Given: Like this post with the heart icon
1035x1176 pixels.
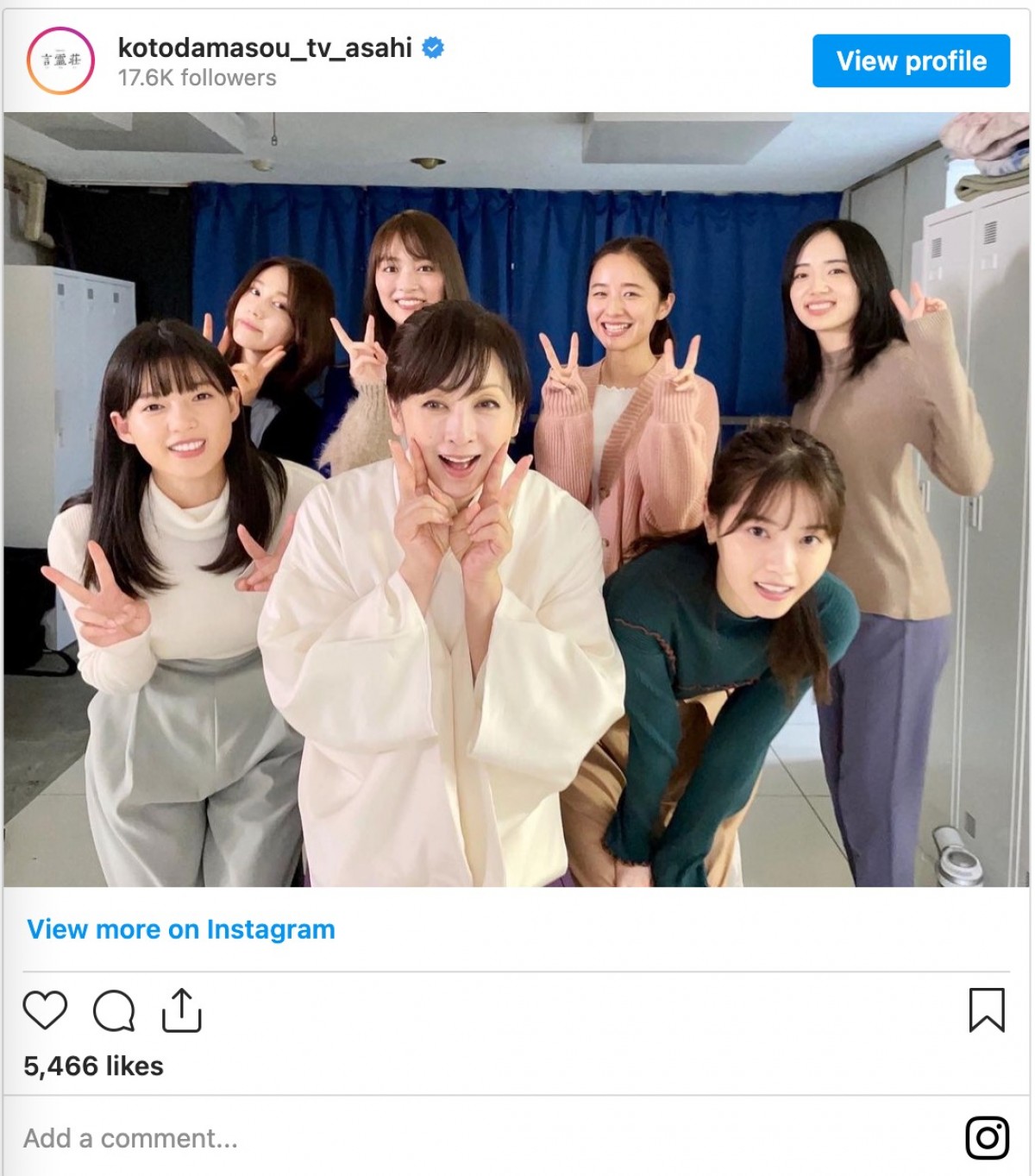Looking at the screenshot, I should tap(45, 1010).
